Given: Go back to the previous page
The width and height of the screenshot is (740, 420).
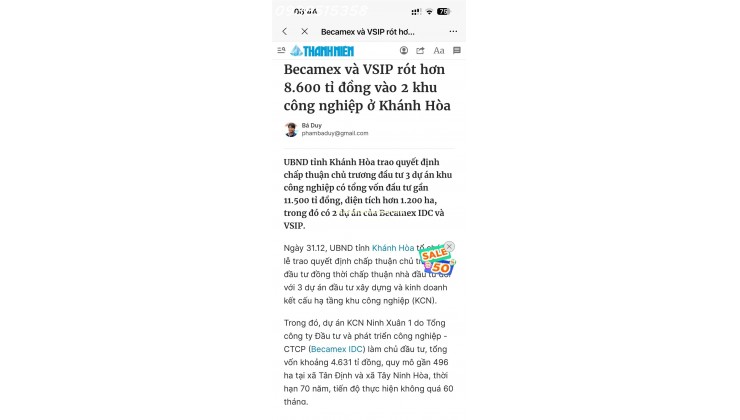Looking at the screenshot, I should tap(284, 31).
